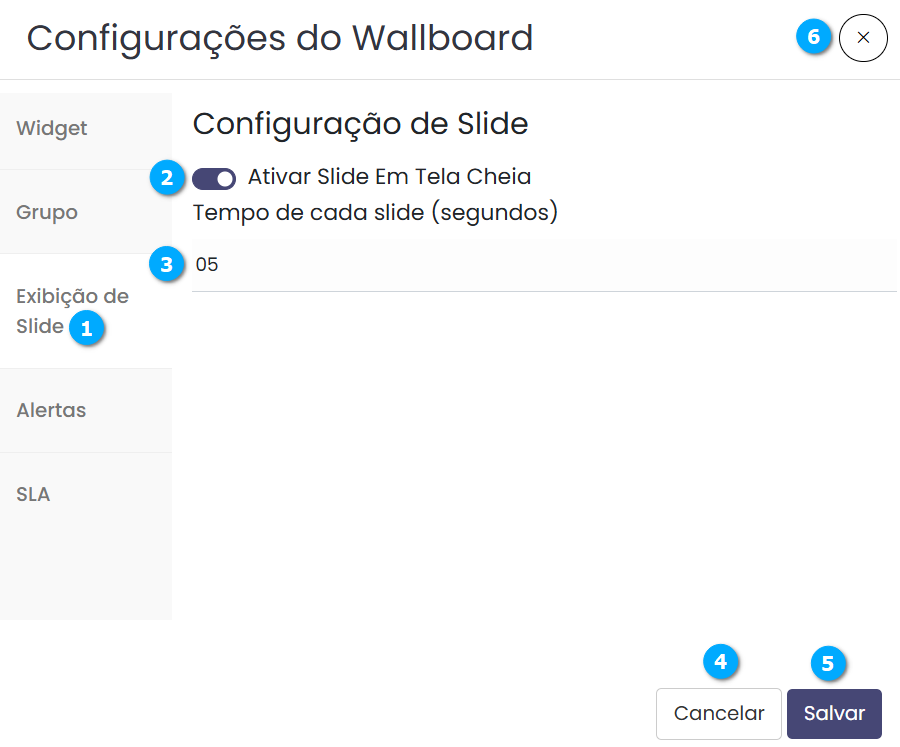The height and width of the screenshot is (747, 900).
Task: Tap the Cancelar button
Action: tap(718, 714)
